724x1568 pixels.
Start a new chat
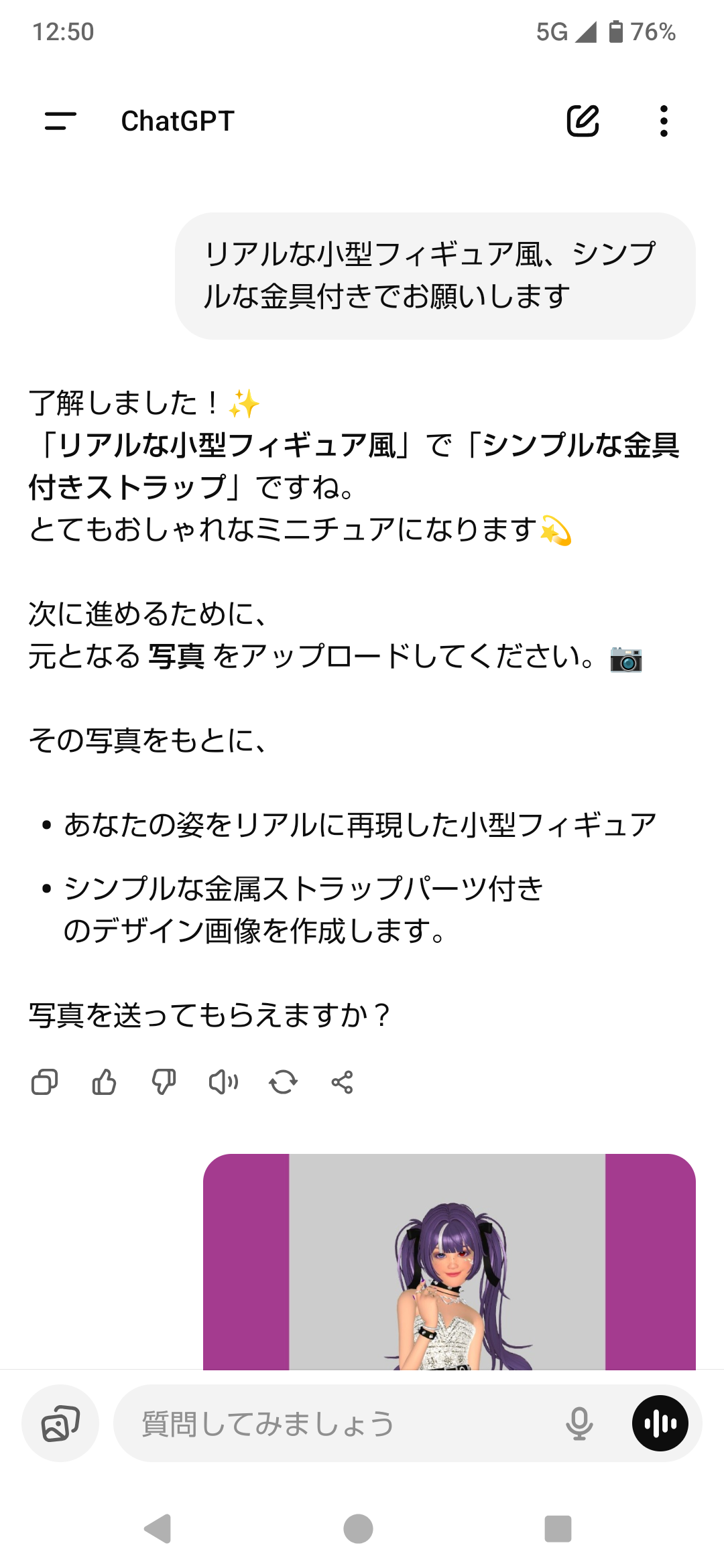(x=583, y=121)
